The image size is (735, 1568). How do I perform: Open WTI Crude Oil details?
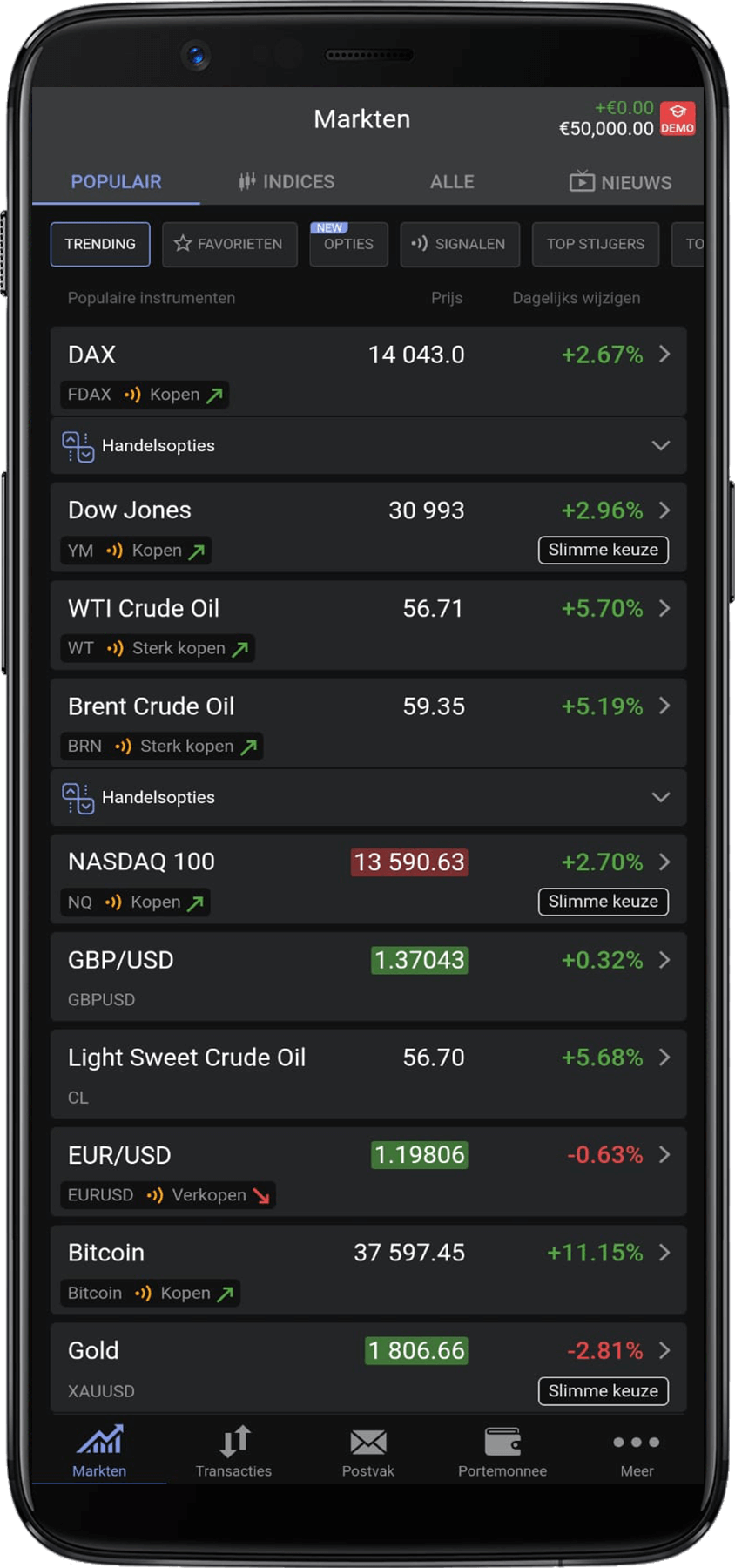[367, 609]
